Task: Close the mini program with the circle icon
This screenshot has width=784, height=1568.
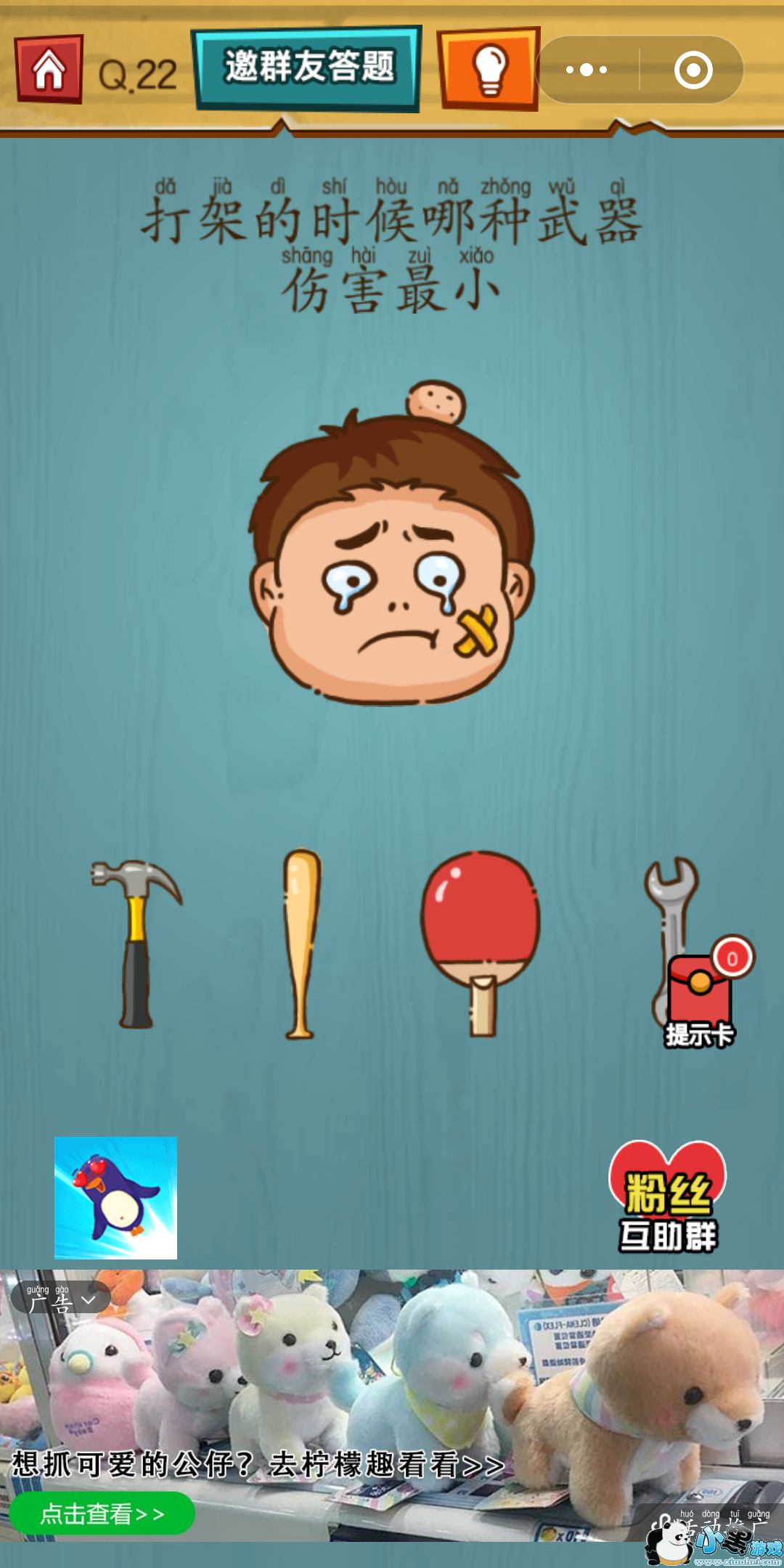Action: (693, 70)
